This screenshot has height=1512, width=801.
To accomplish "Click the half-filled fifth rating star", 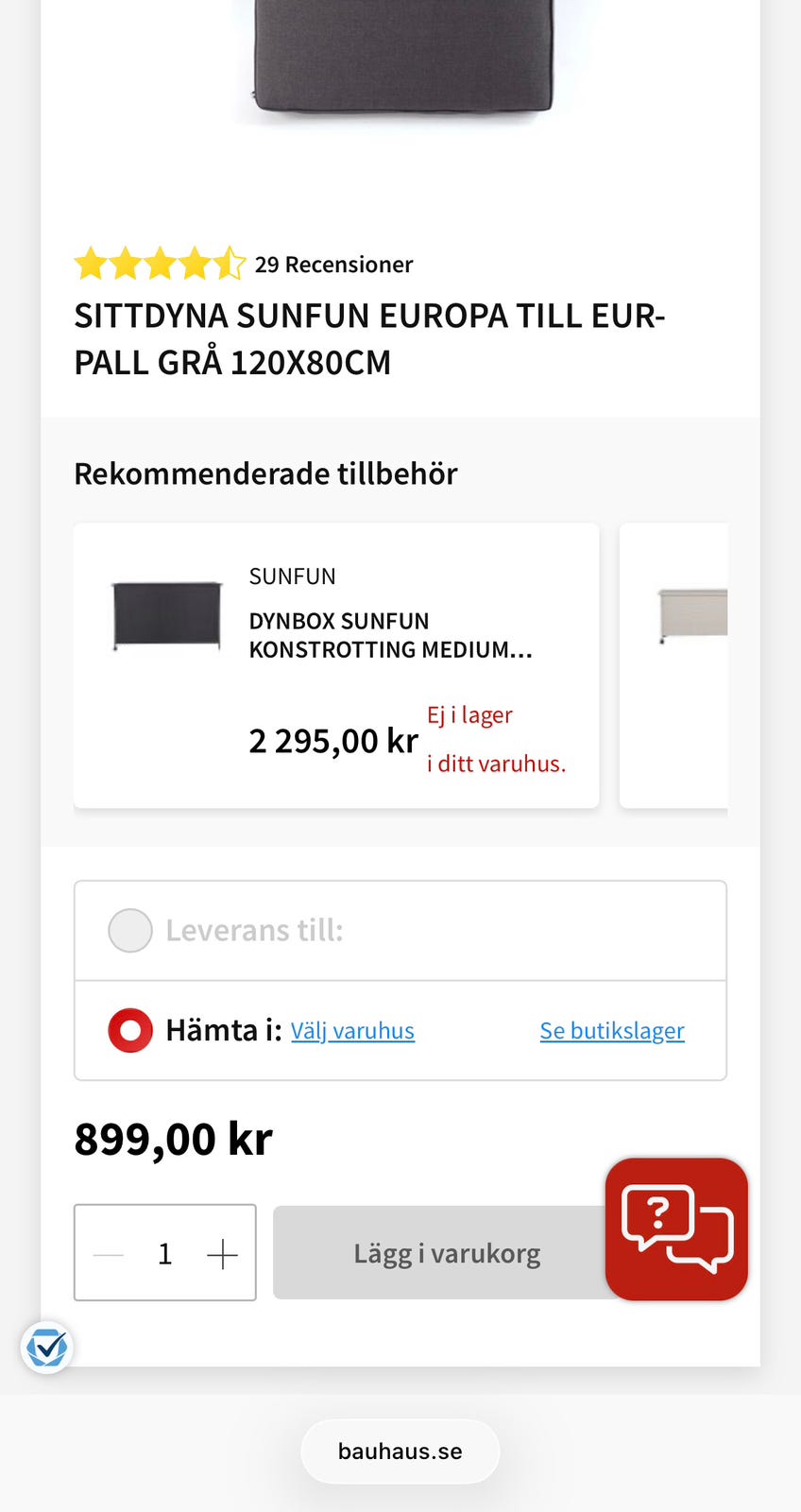I will (x=230, y=264).
